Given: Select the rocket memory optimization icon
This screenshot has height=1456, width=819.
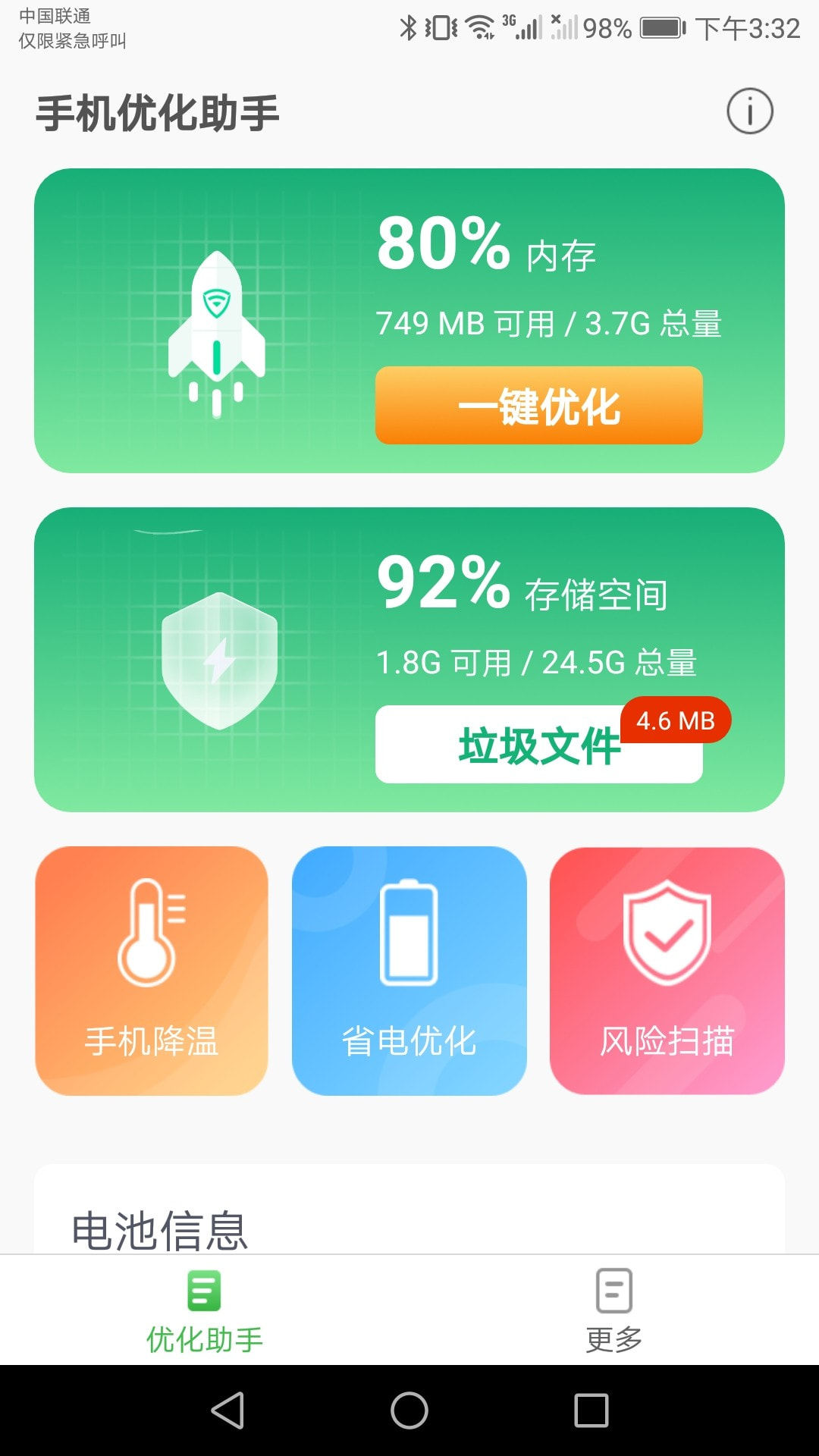Looking at the screenshot, I should (216, 326).
